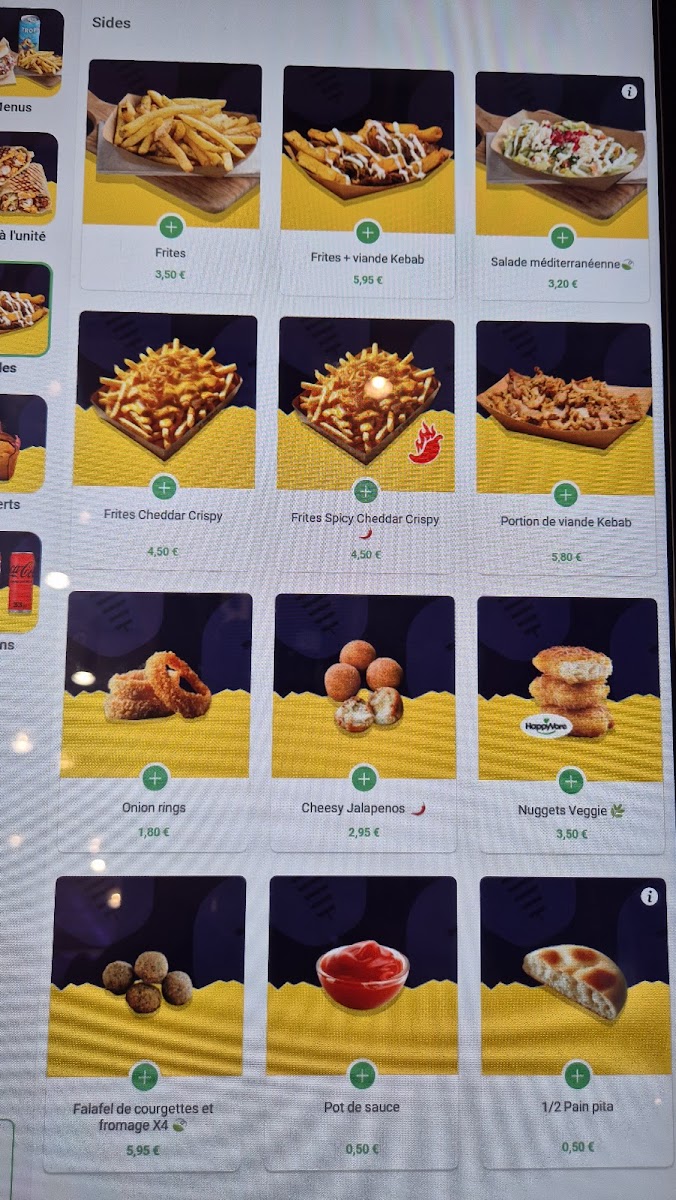
Task: Show info for Salade méditerranéenne
Action: tap(629, 91)
